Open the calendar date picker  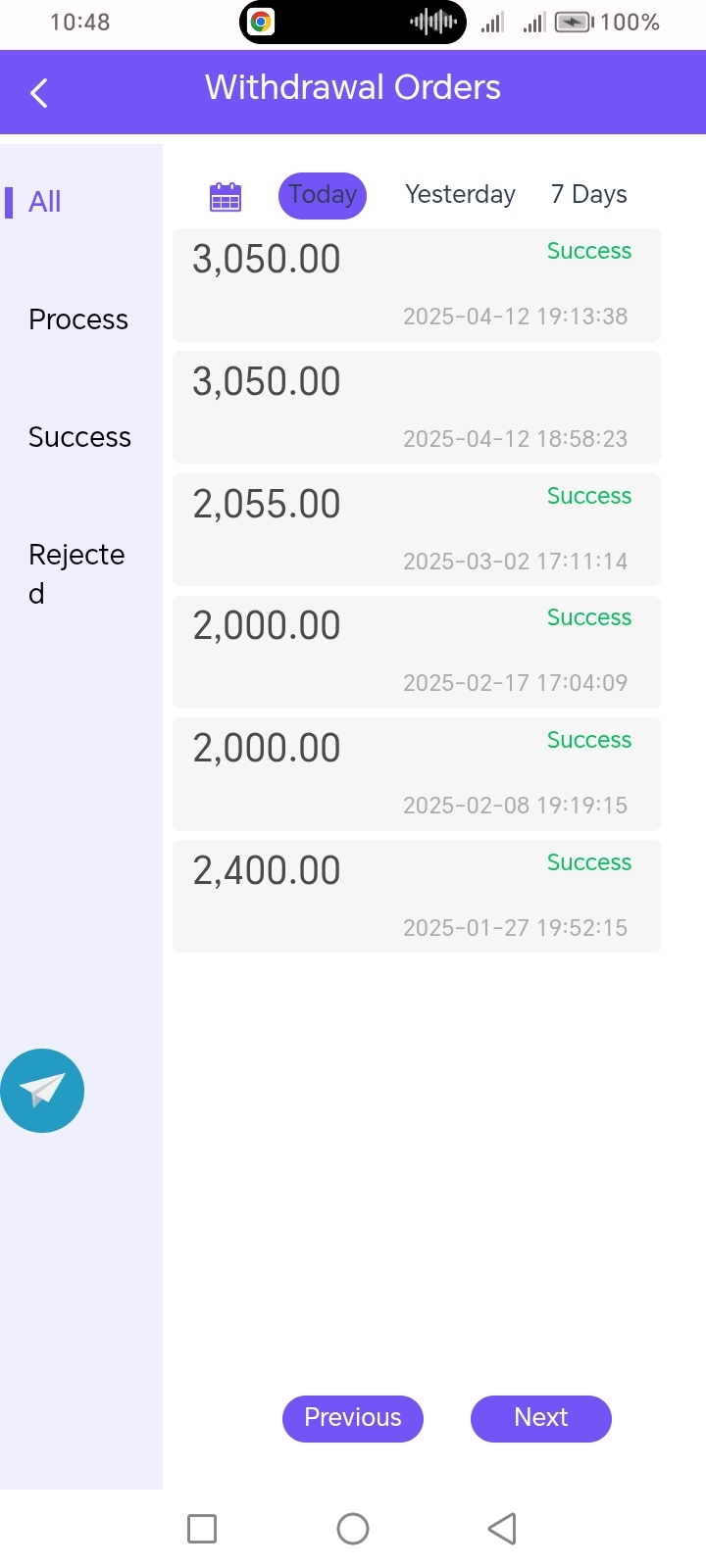point(226,196)
